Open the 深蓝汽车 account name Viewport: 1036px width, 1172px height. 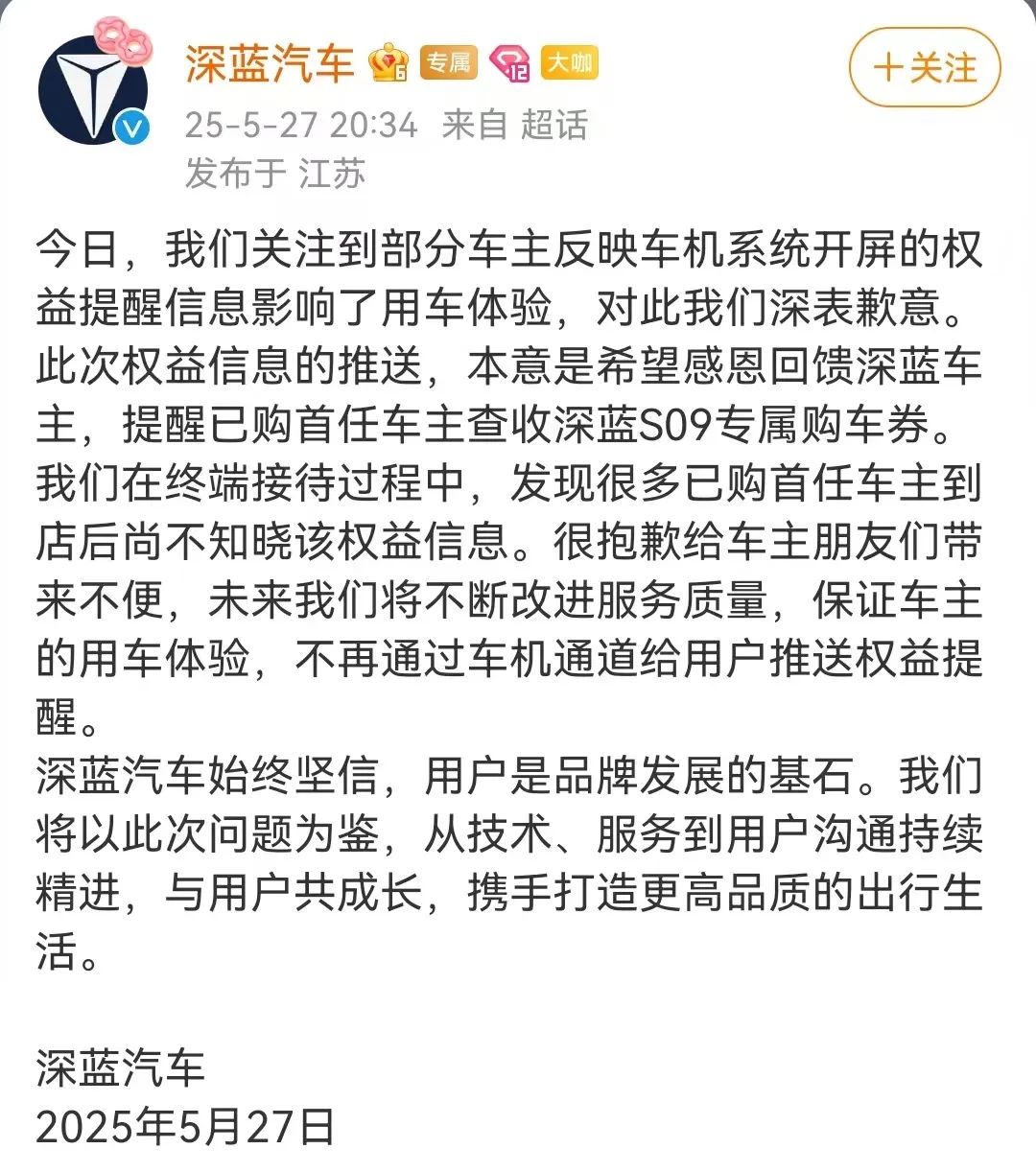(x=270, y=63)
